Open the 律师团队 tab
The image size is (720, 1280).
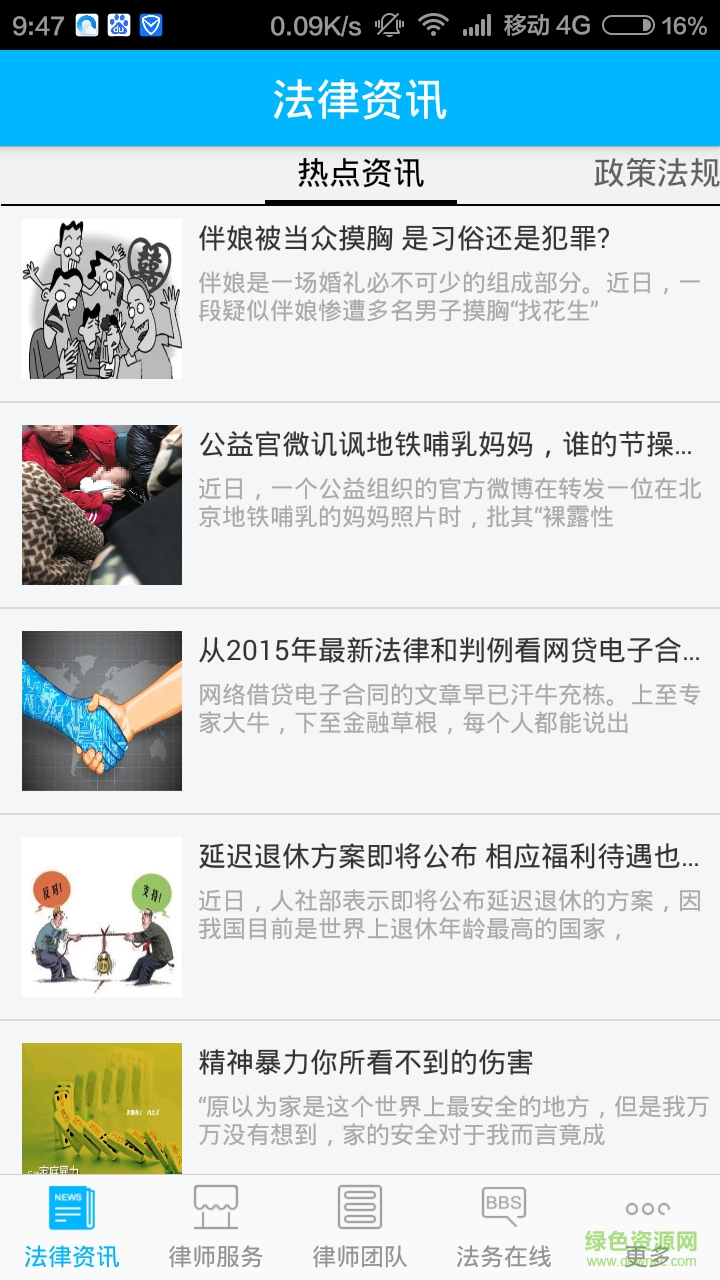click(360, 1226)
